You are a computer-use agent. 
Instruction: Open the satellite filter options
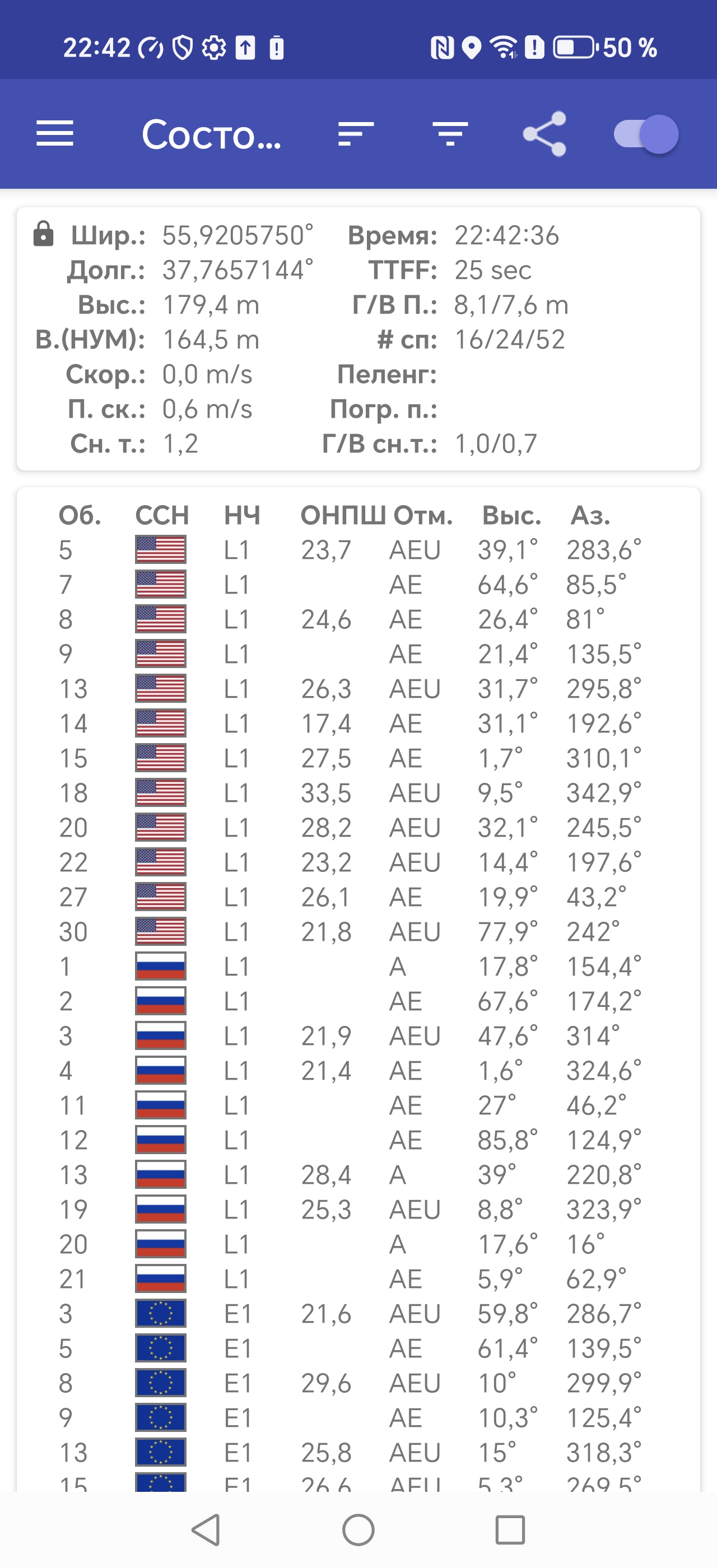(x=450, y=133)
